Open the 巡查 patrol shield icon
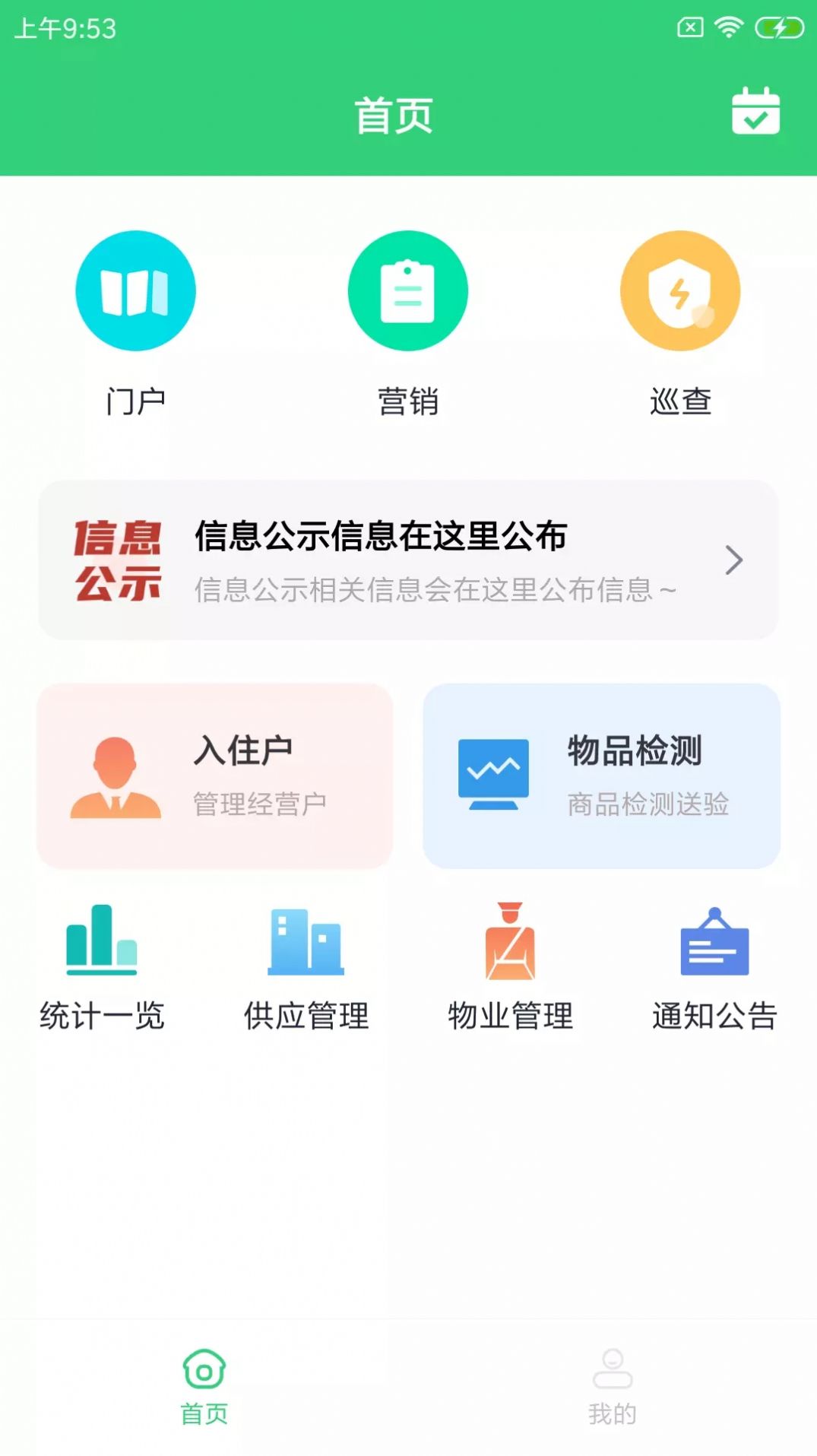Viewport: 817px width, 1456px height. click(x=680, y=290)
